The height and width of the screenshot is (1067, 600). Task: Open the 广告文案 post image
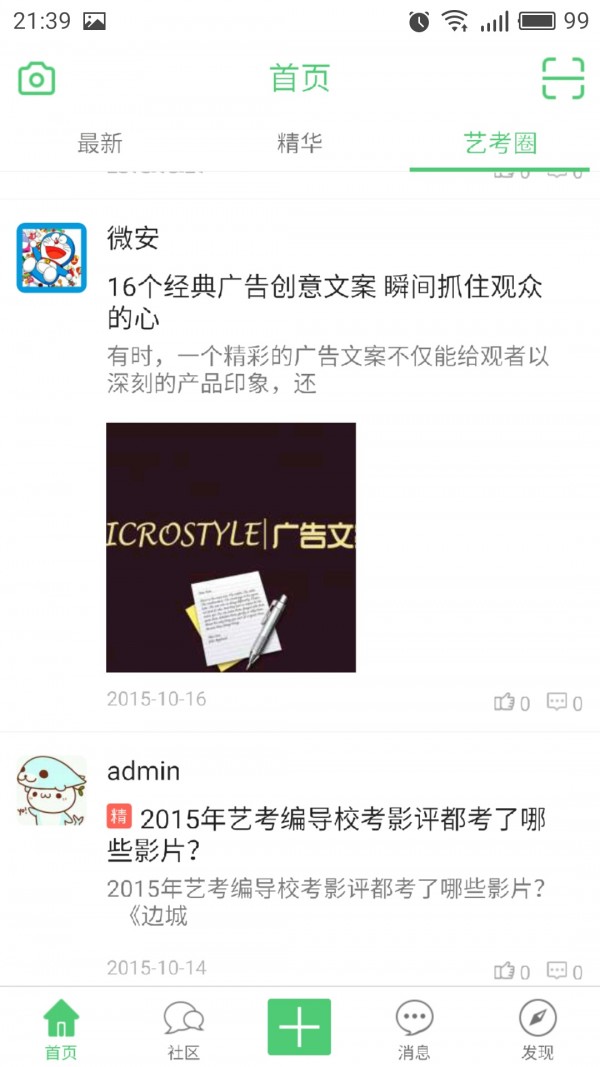pyautogui.click(x=231, y=547)
